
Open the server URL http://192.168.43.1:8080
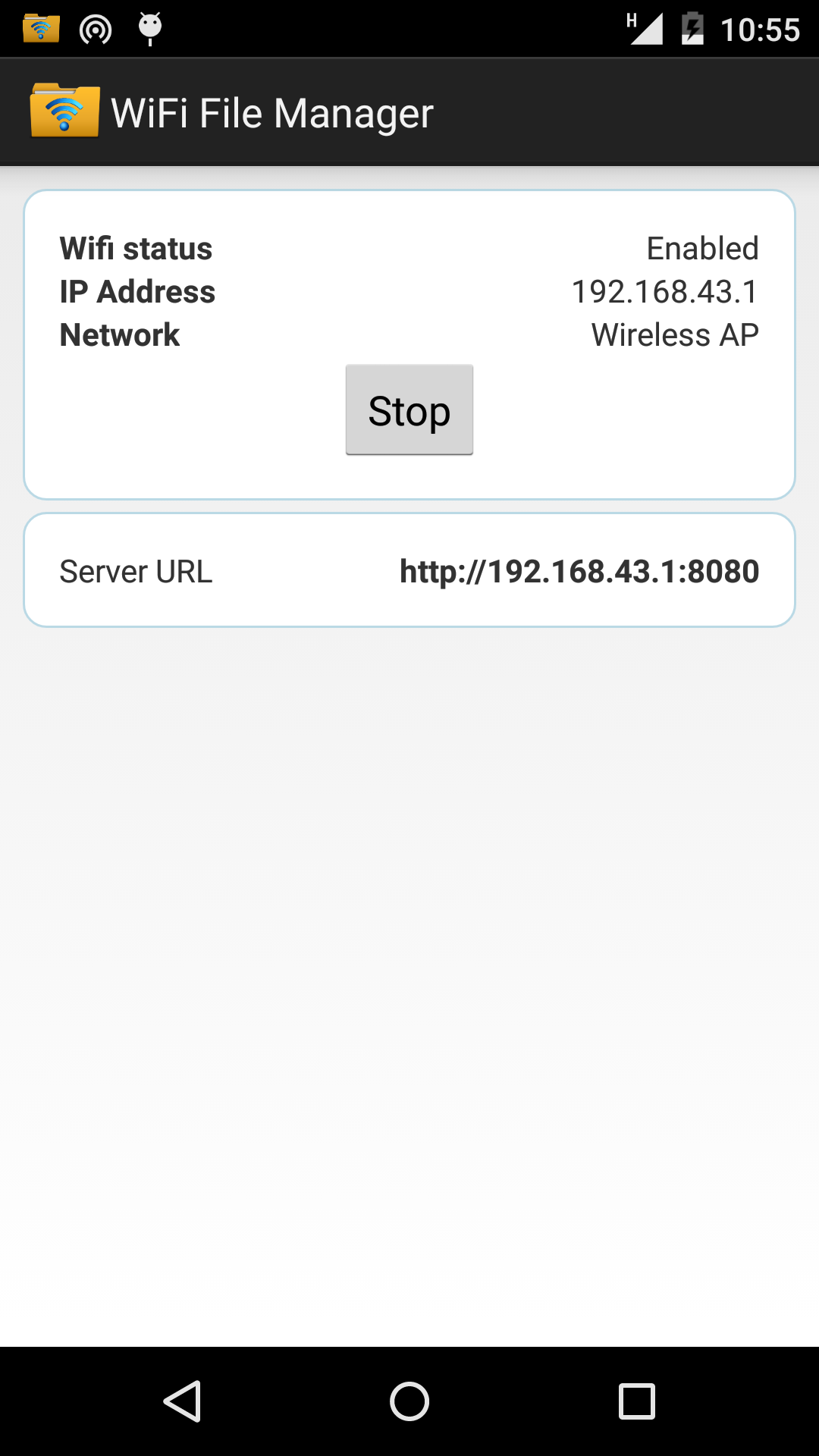coord(579,572)
